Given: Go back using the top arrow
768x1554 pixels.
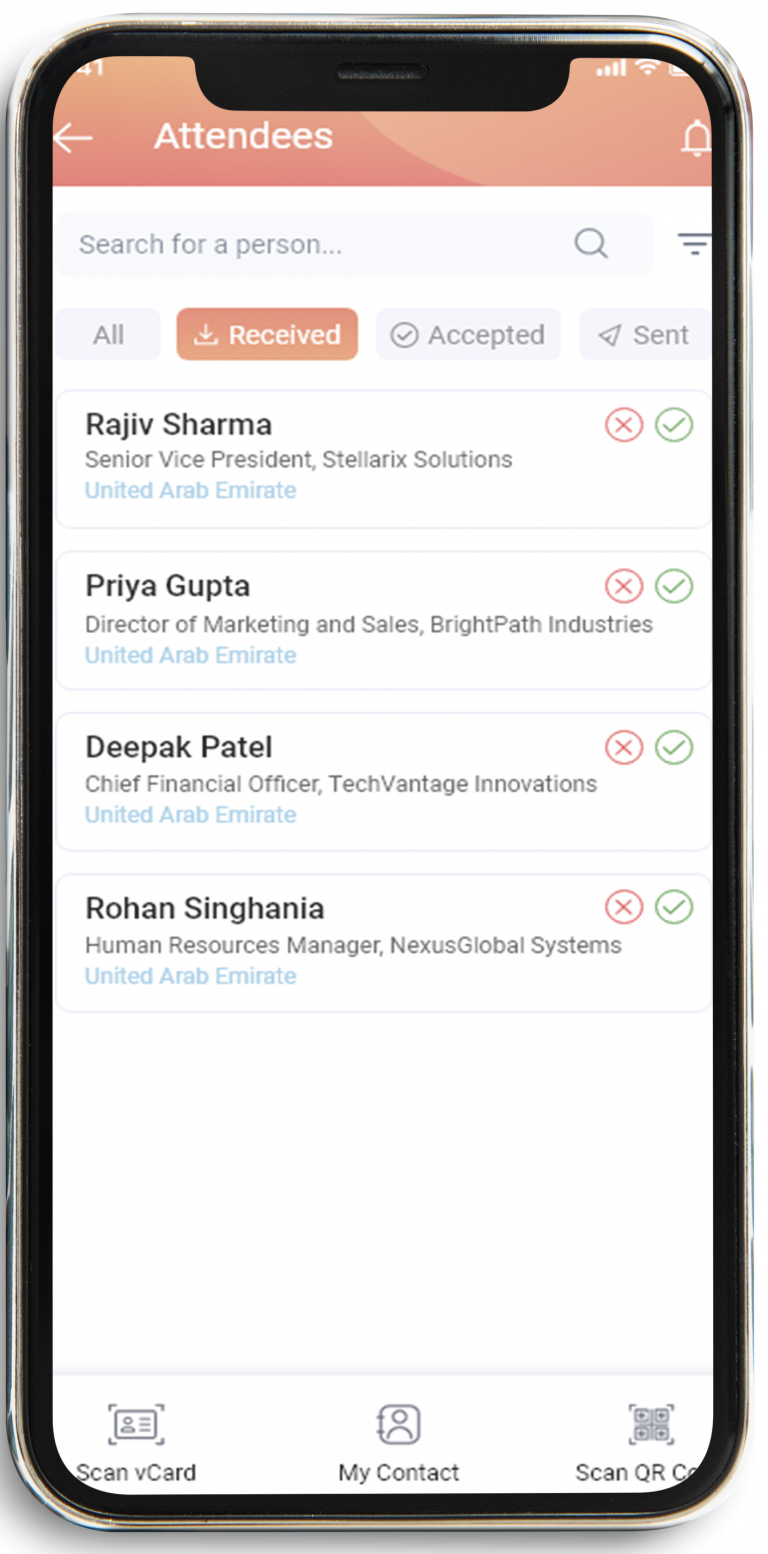Looking at the screenshot, I should tap(72, 138).
